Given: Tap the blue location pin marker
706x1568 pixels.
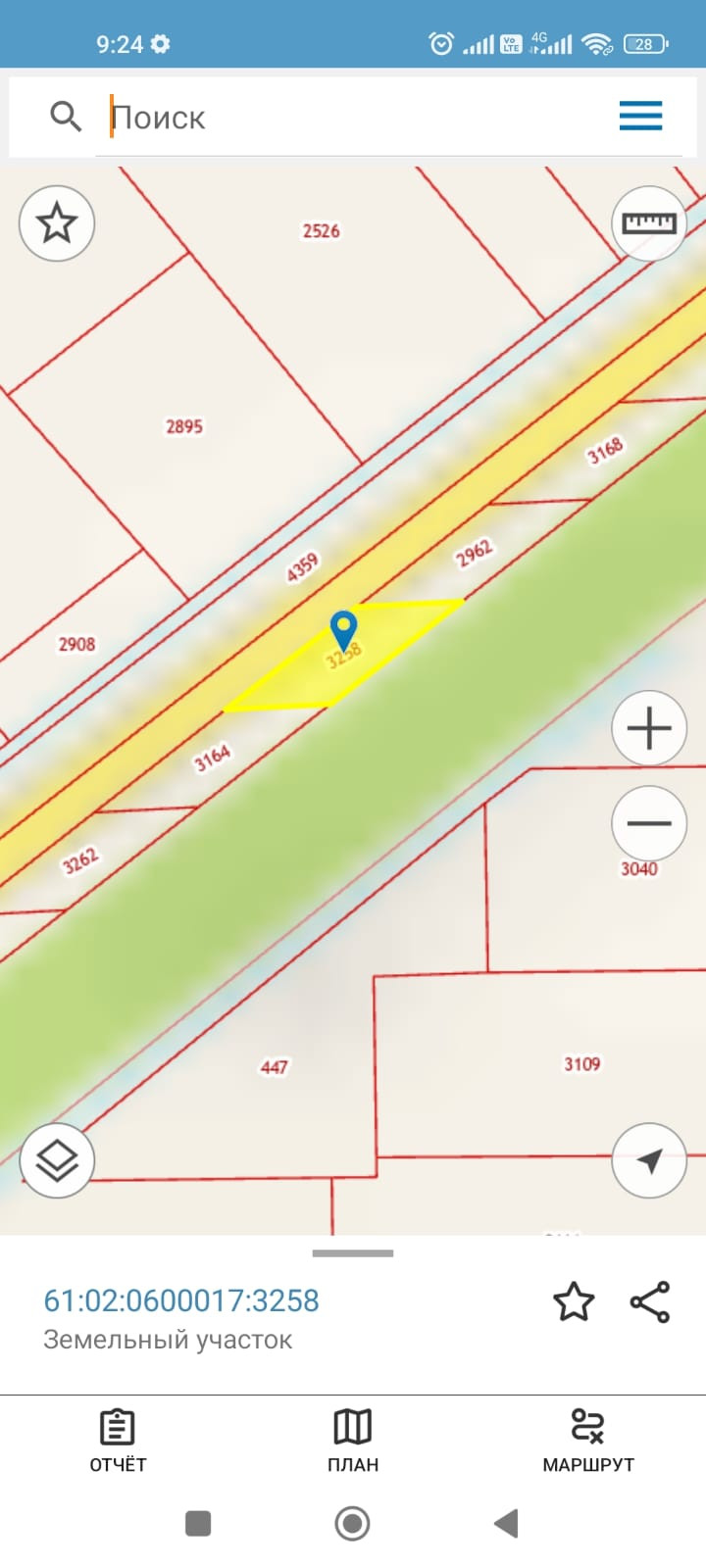Looking at the screenshot, I should click(x=343, y=628).
